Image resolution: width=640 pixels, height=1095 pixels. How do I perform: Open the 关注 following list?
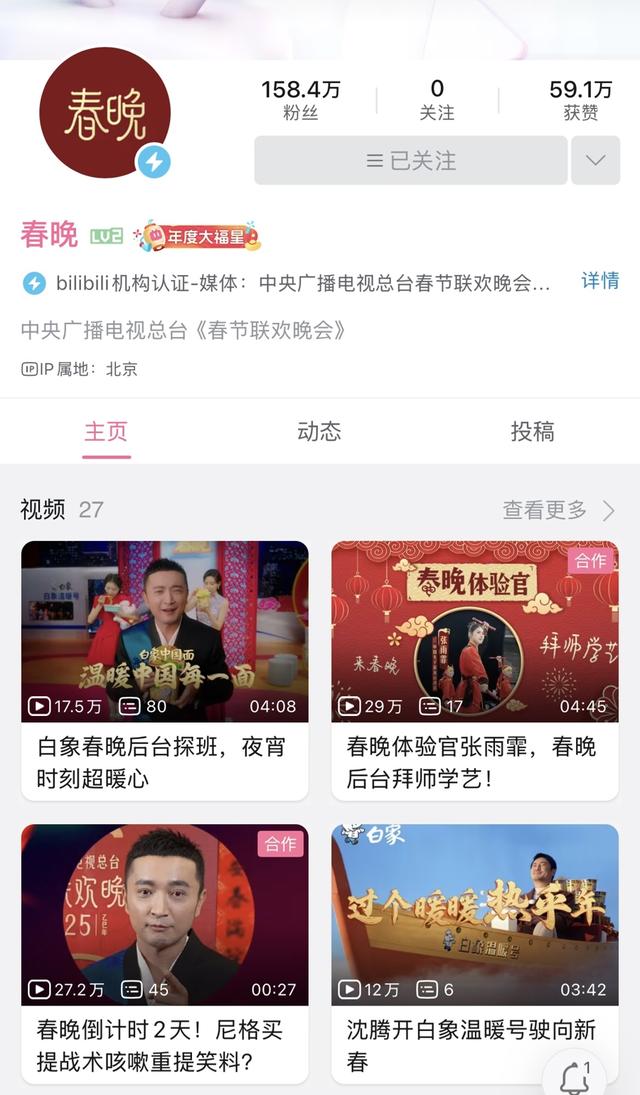tap(437, 100)
